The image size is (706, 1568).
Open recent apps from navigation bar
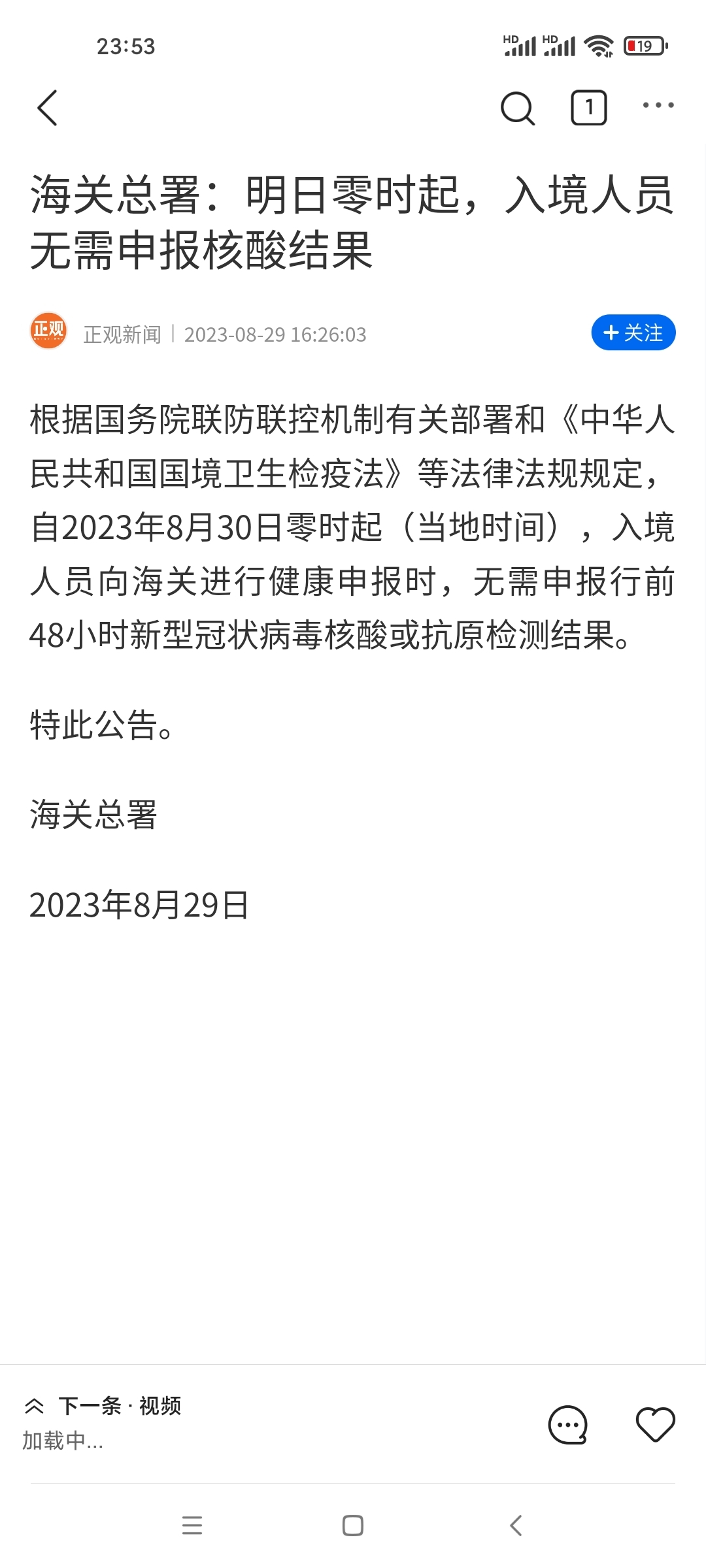click(x=192, y=1525)
